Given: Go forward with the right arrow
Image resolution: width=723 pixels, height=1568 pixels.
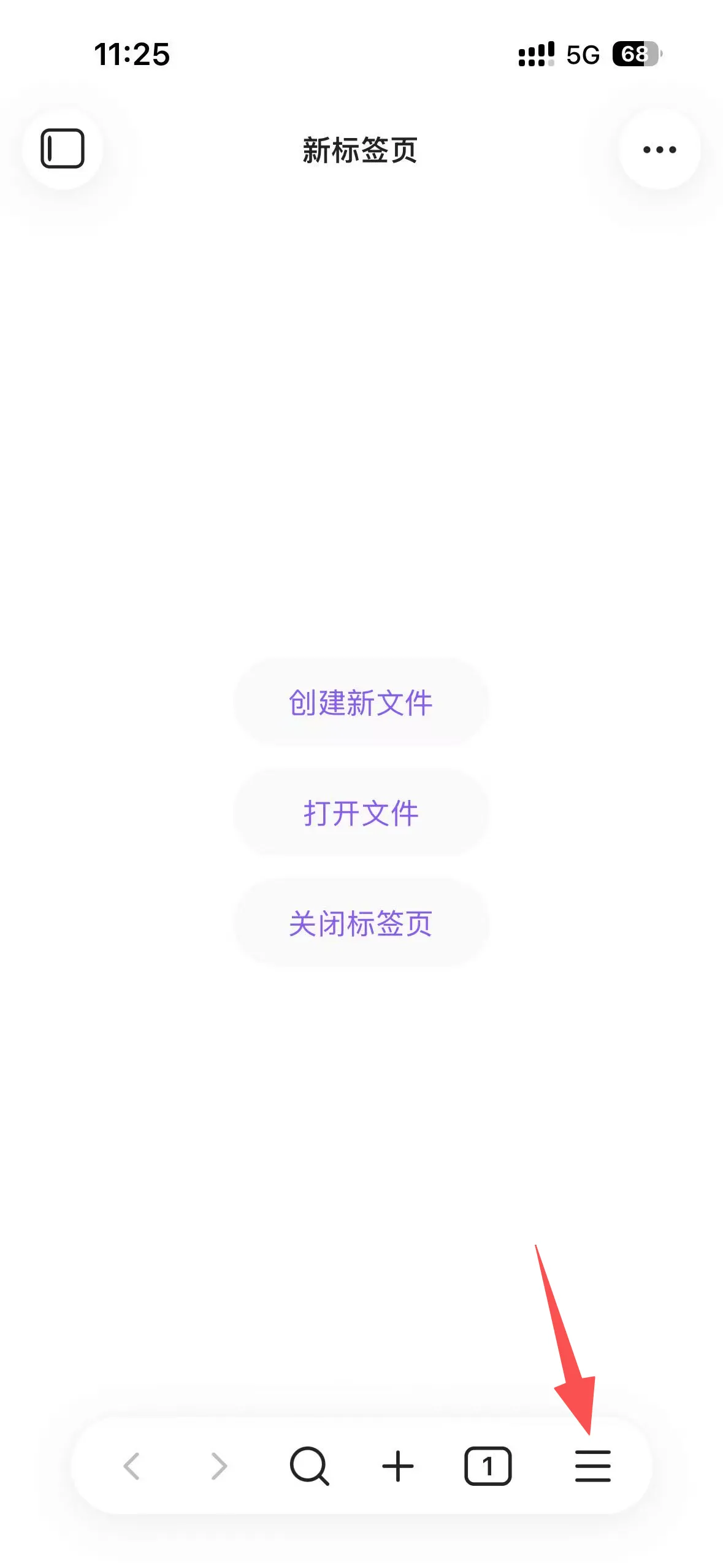Looking at the screenshot, I should 219,1466.
